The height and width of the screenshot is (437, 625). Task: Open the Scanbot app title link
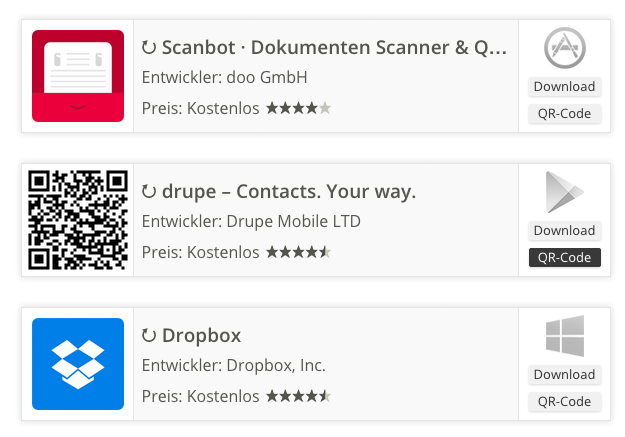click(334, 47)
